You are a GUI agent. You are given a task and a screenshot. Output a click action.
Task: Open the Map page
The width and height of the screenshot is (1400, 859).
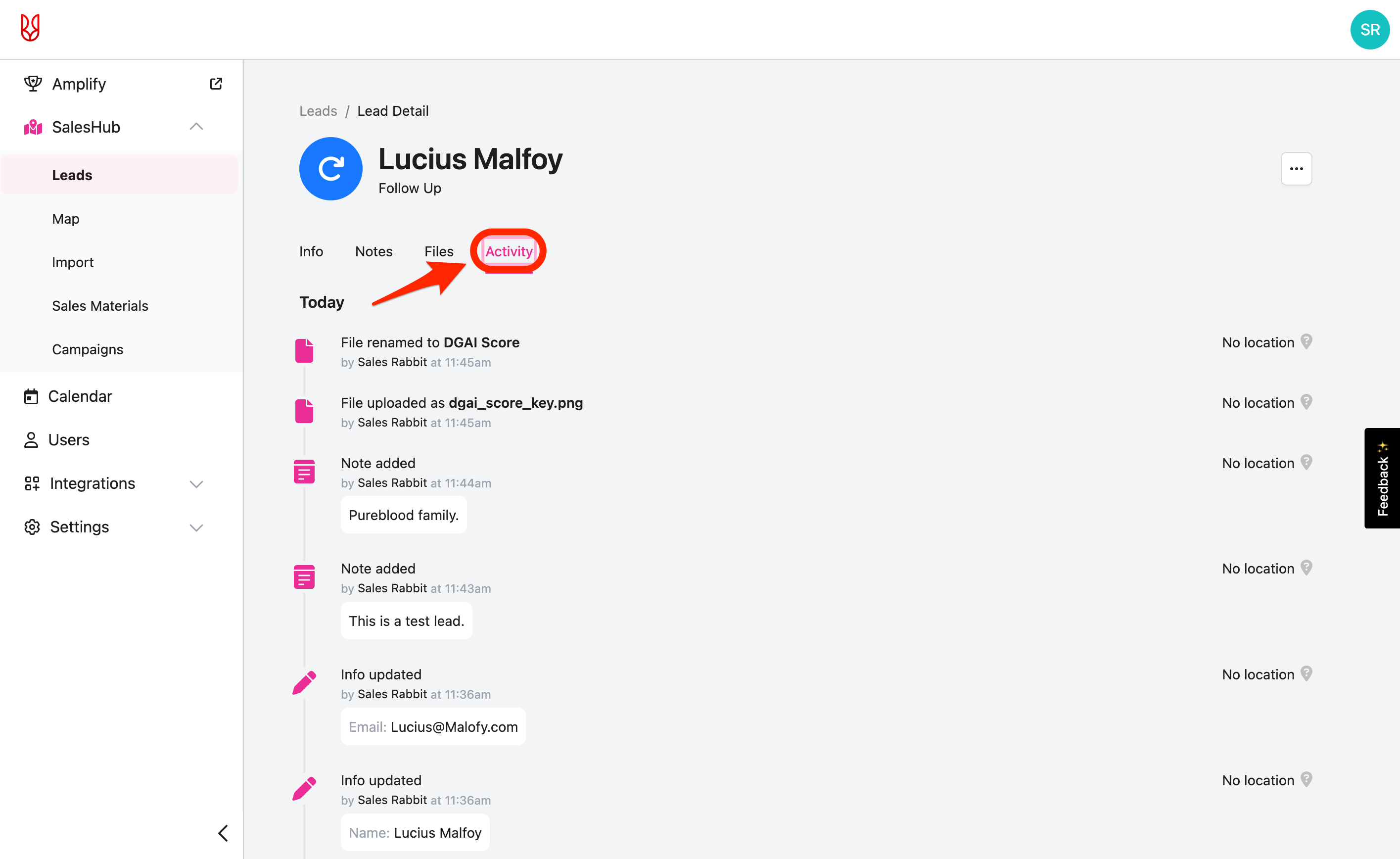[x=65, y=219]
